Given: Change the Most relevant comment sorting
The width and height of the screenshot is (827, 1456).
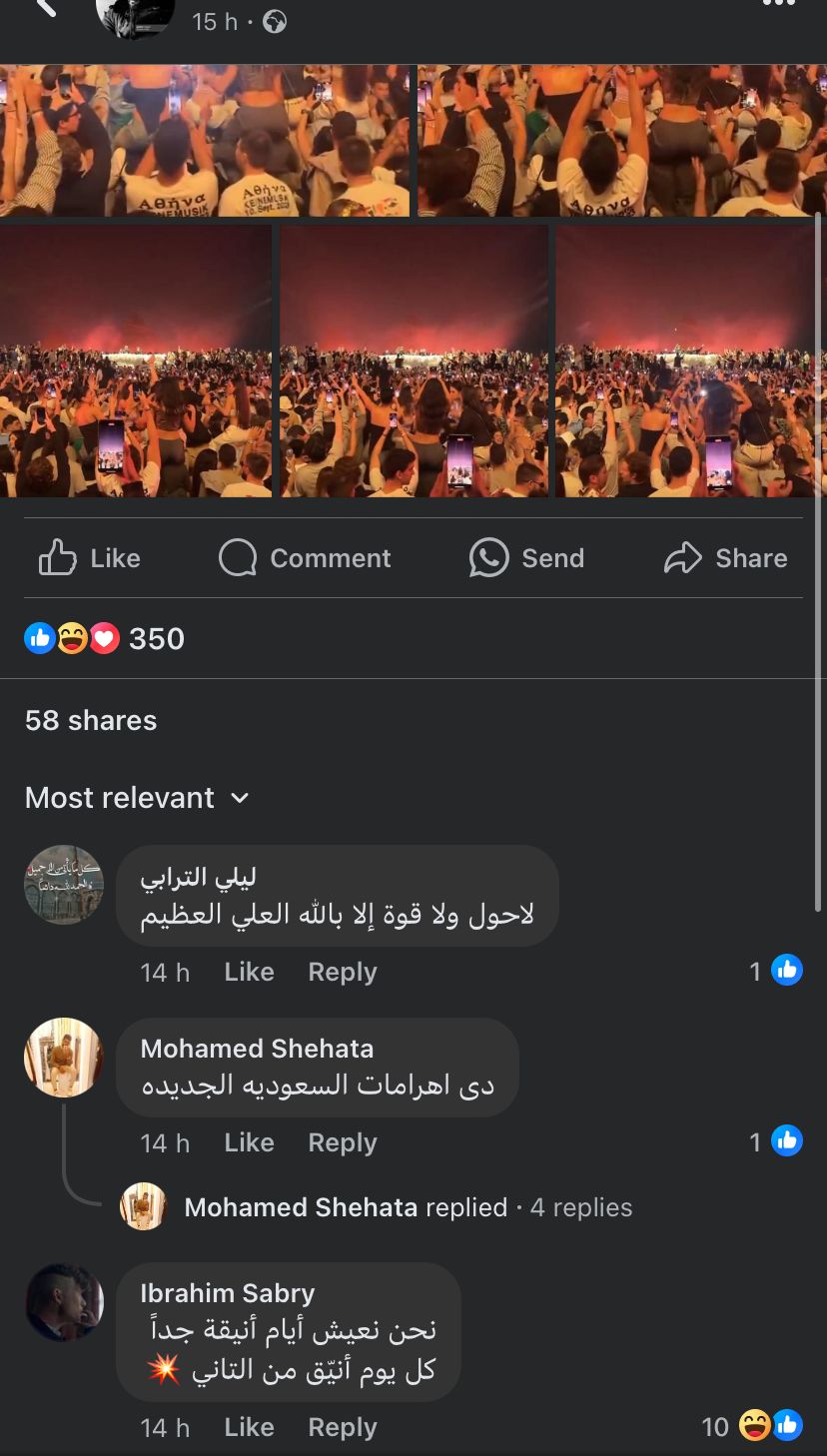Looking at the screenshot, I should [137, 798].
